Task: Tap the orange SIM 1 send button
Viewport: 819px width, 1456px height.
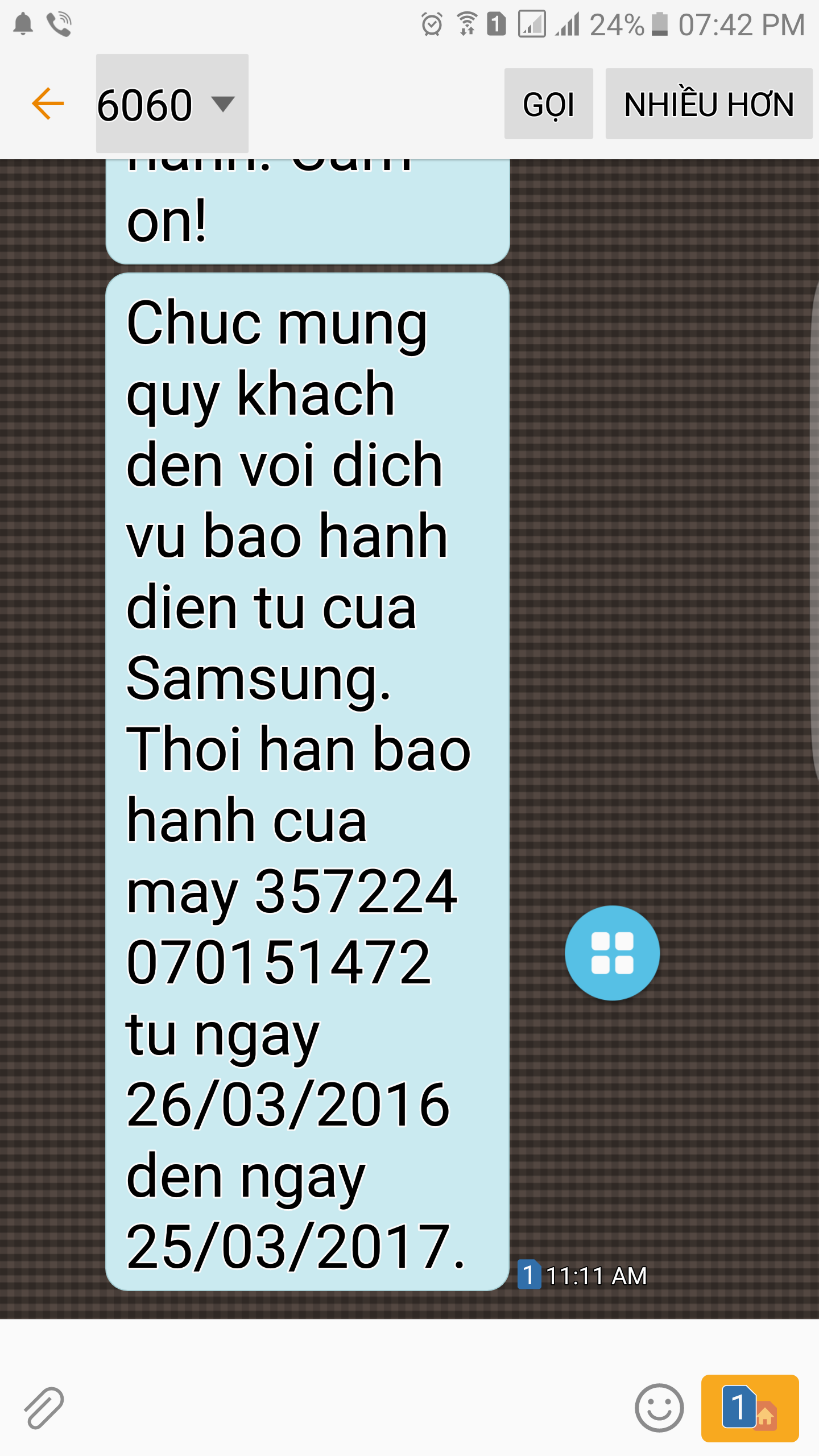Action: [750, 1408]
